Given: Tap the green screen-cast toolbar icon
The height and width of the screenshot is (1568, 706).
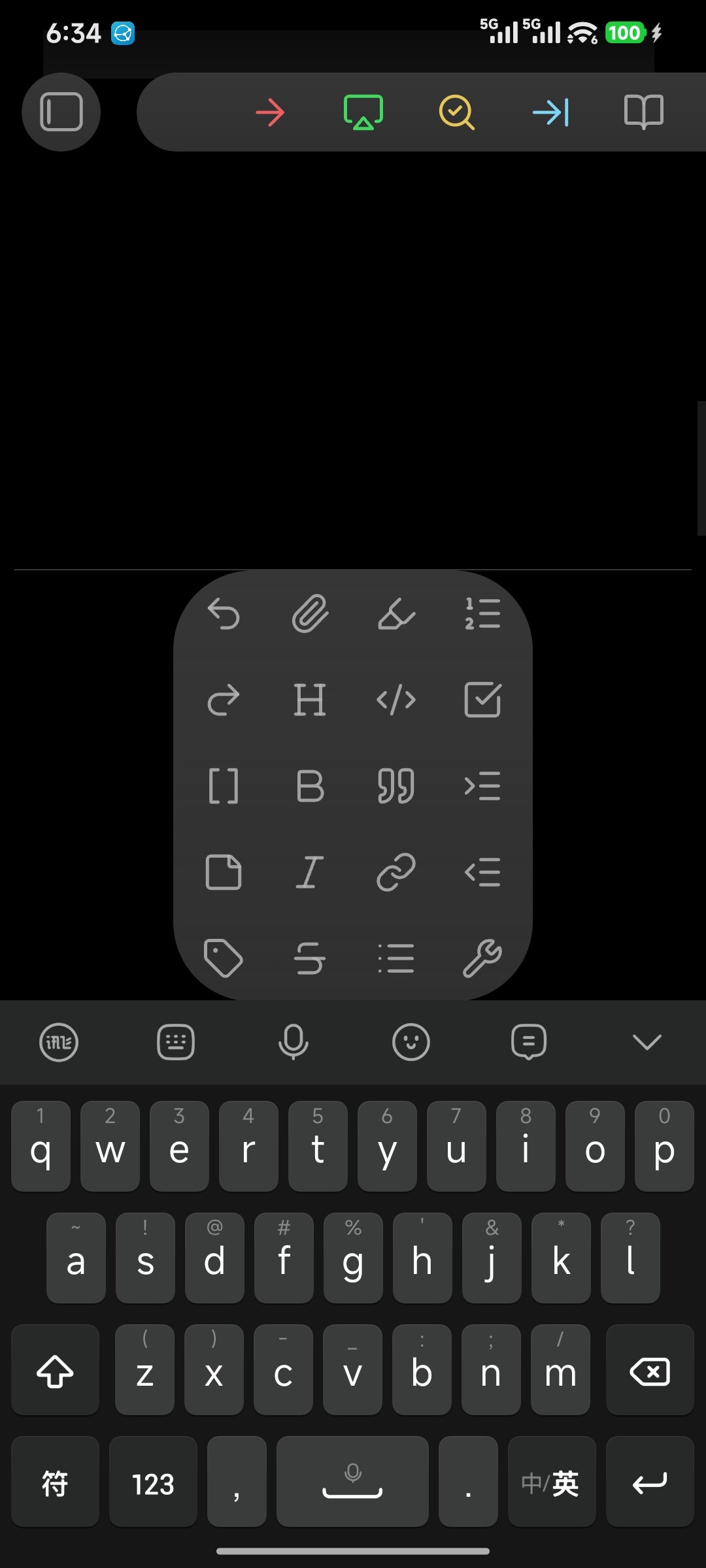Looking at the screenshot, I should (363, 112).
